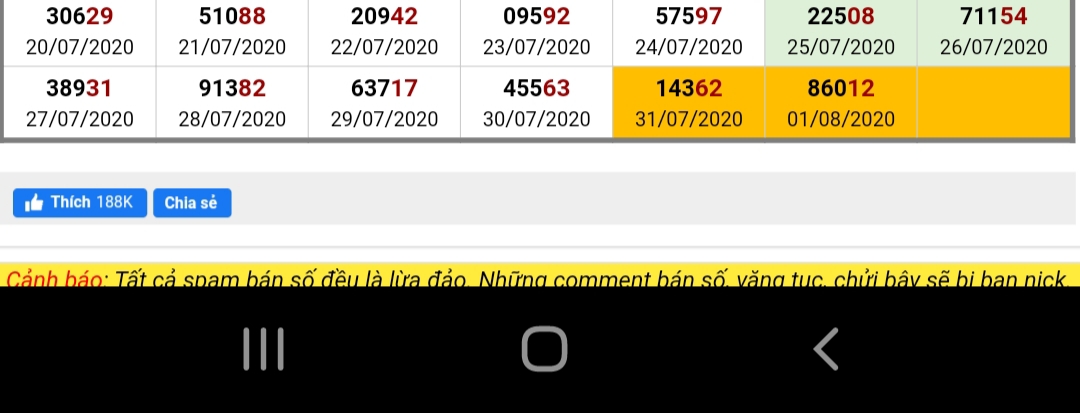Share the page via the Chia sẻ button
Viewport: 1080px width, 413px height.
pos(191,203)
